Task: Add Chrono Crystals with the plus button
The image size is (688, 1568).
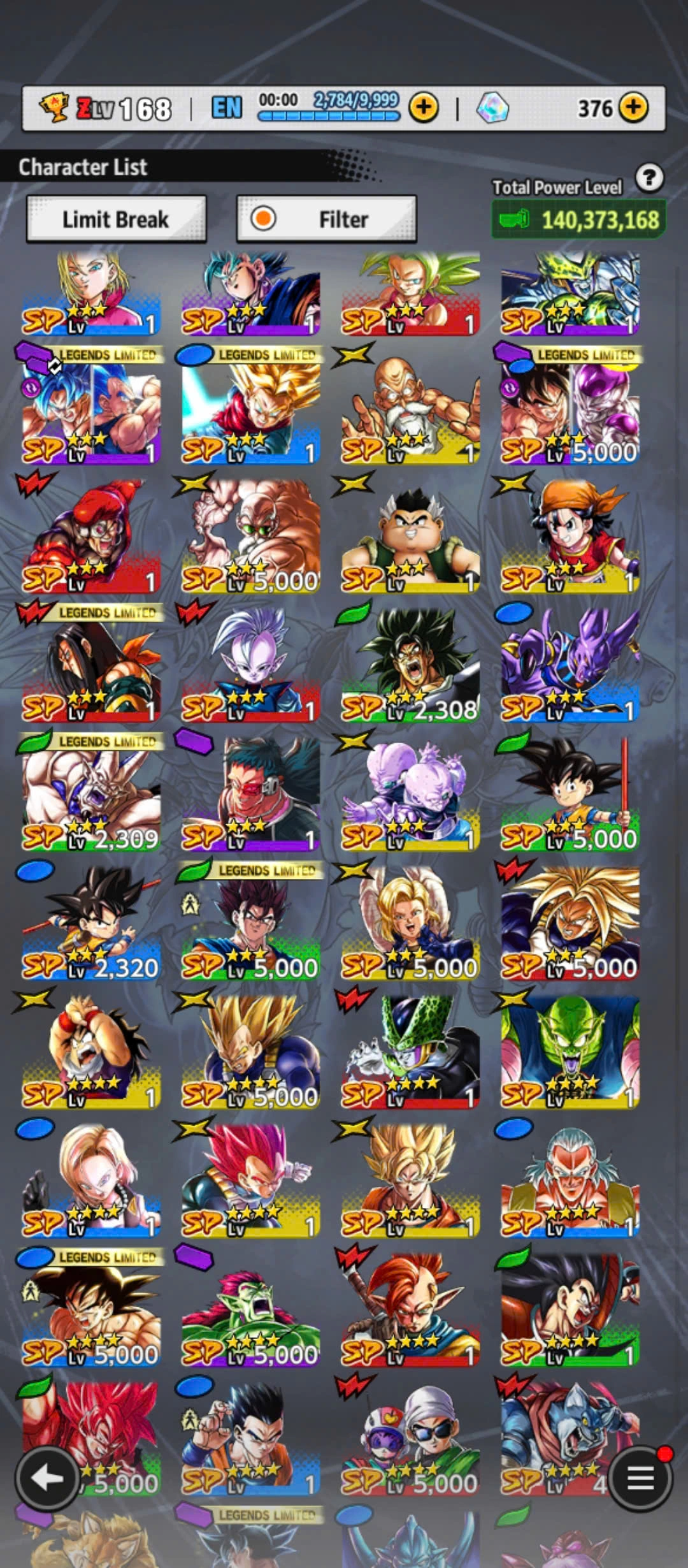Action: coord(633,108)
